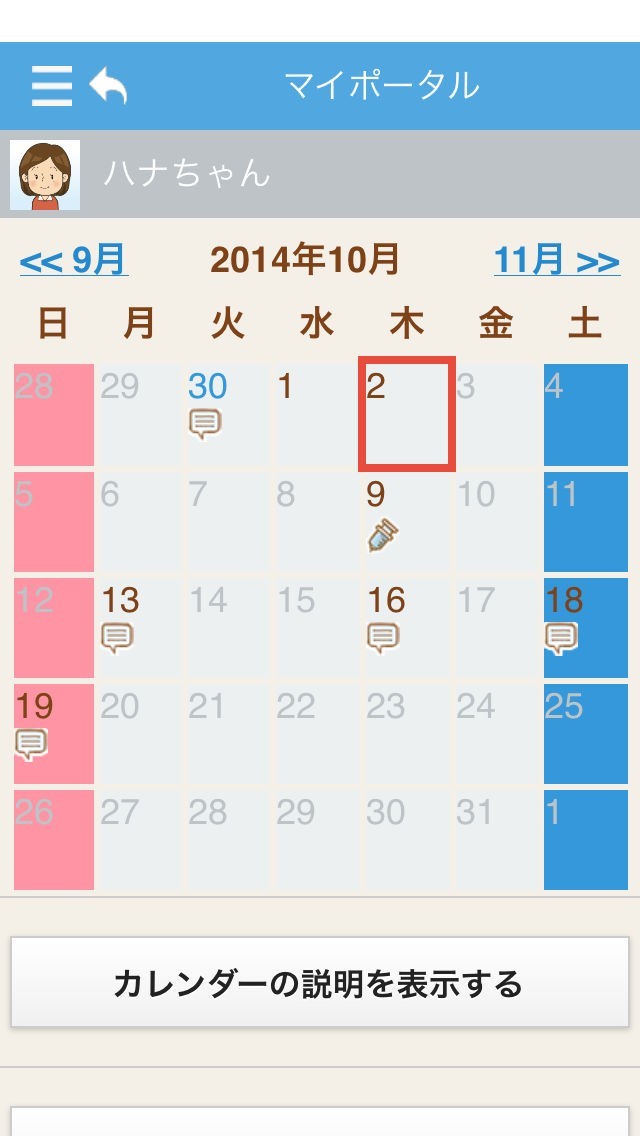Tap the highlighted date October 2
The height and width of the screenshot is (1136, 640).
407,414
